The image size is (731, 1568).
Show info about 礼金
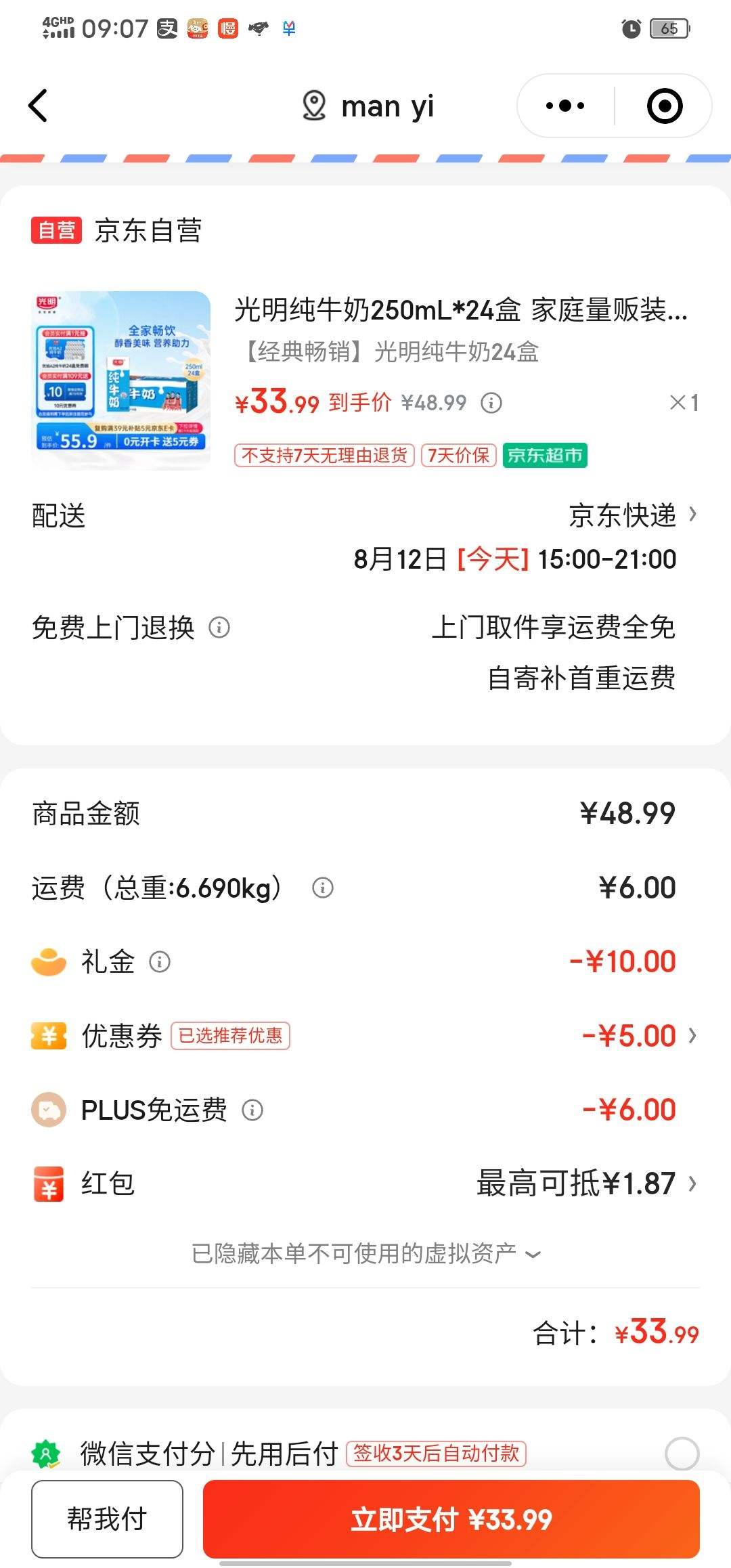(x=160, y=961)
